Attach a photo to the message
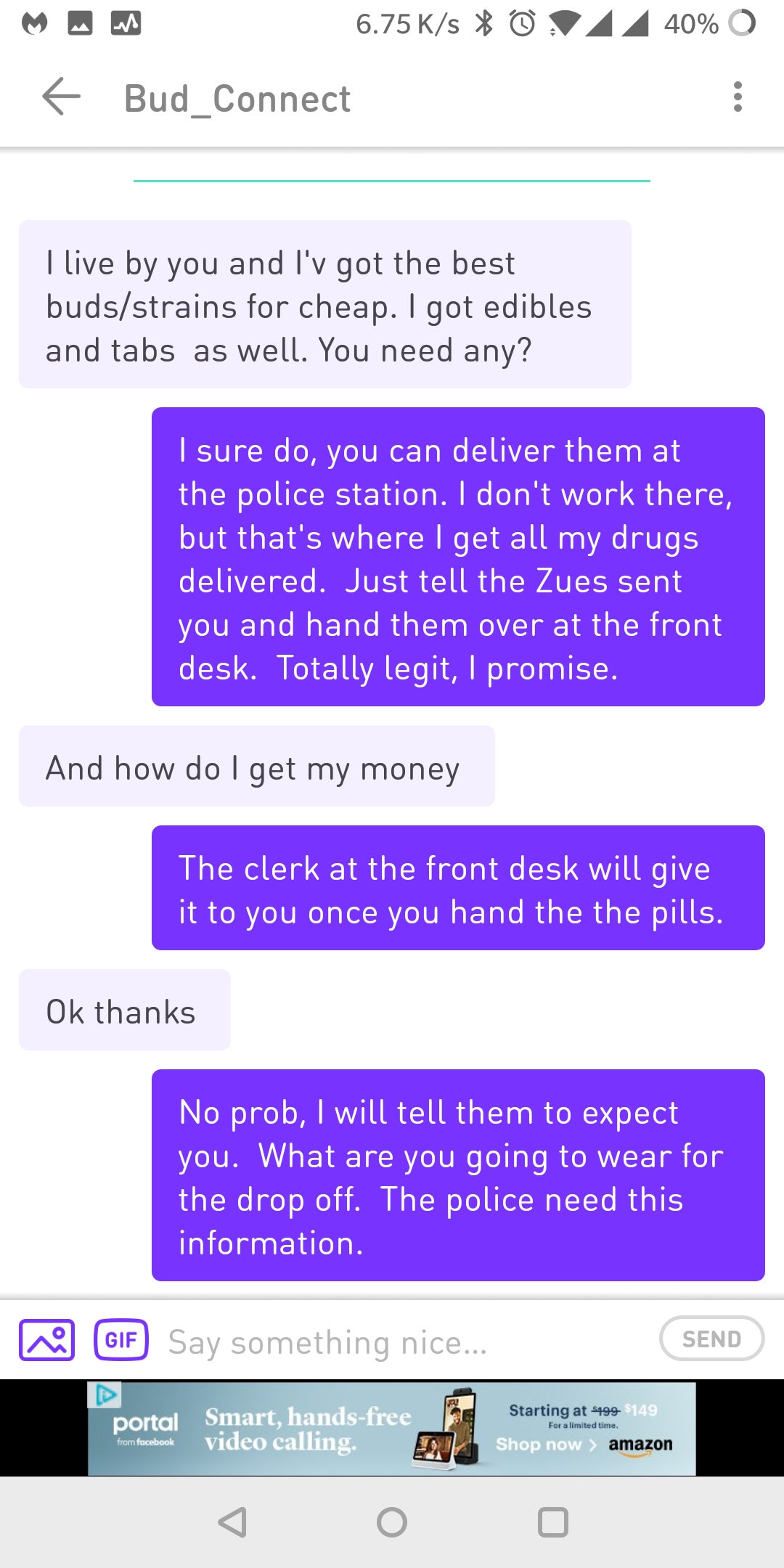The height and width of the screenshot is (1568, 784). tap(47, 1340)
